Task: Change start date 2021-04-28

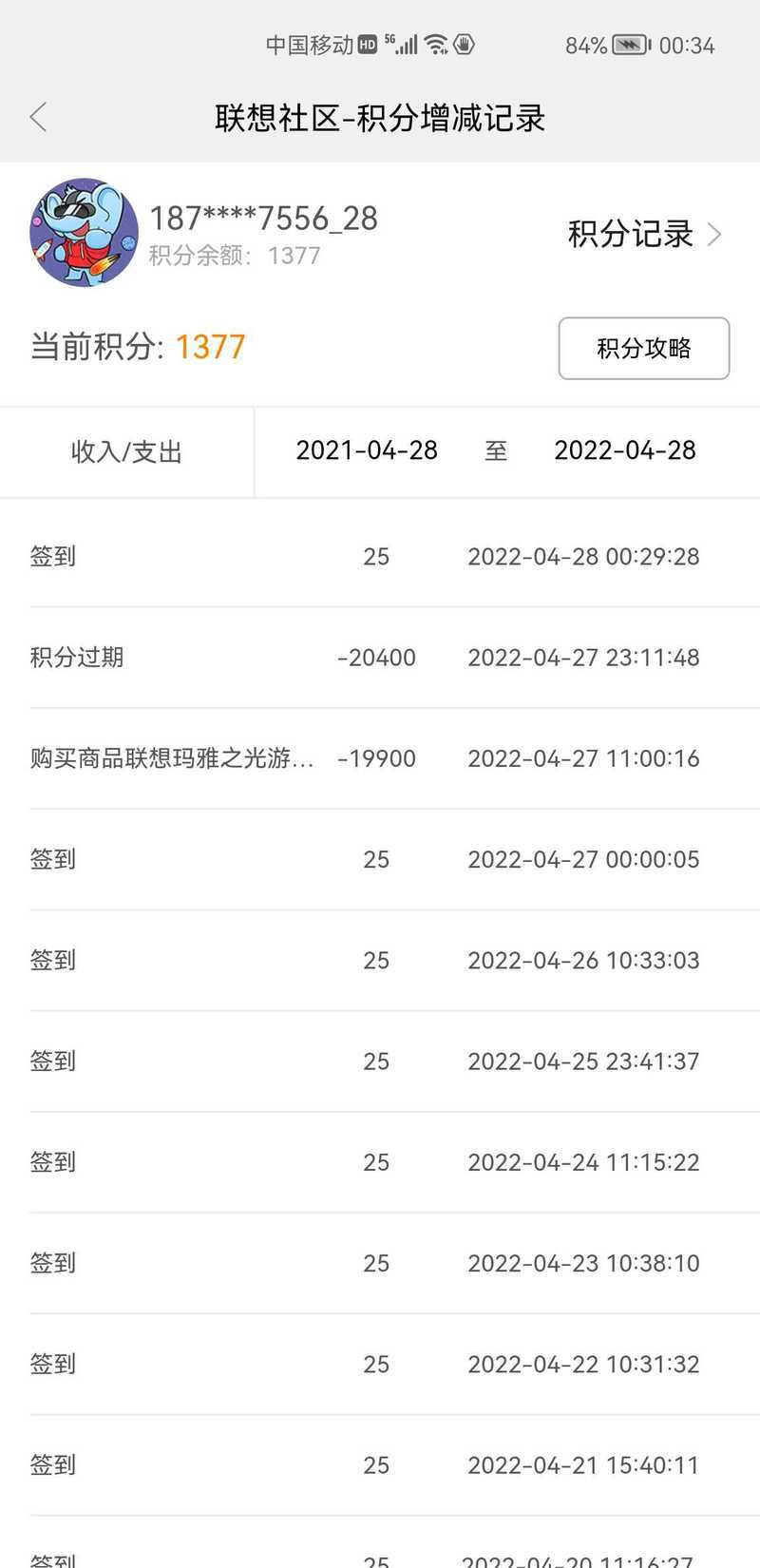Action: click(367, 450)
